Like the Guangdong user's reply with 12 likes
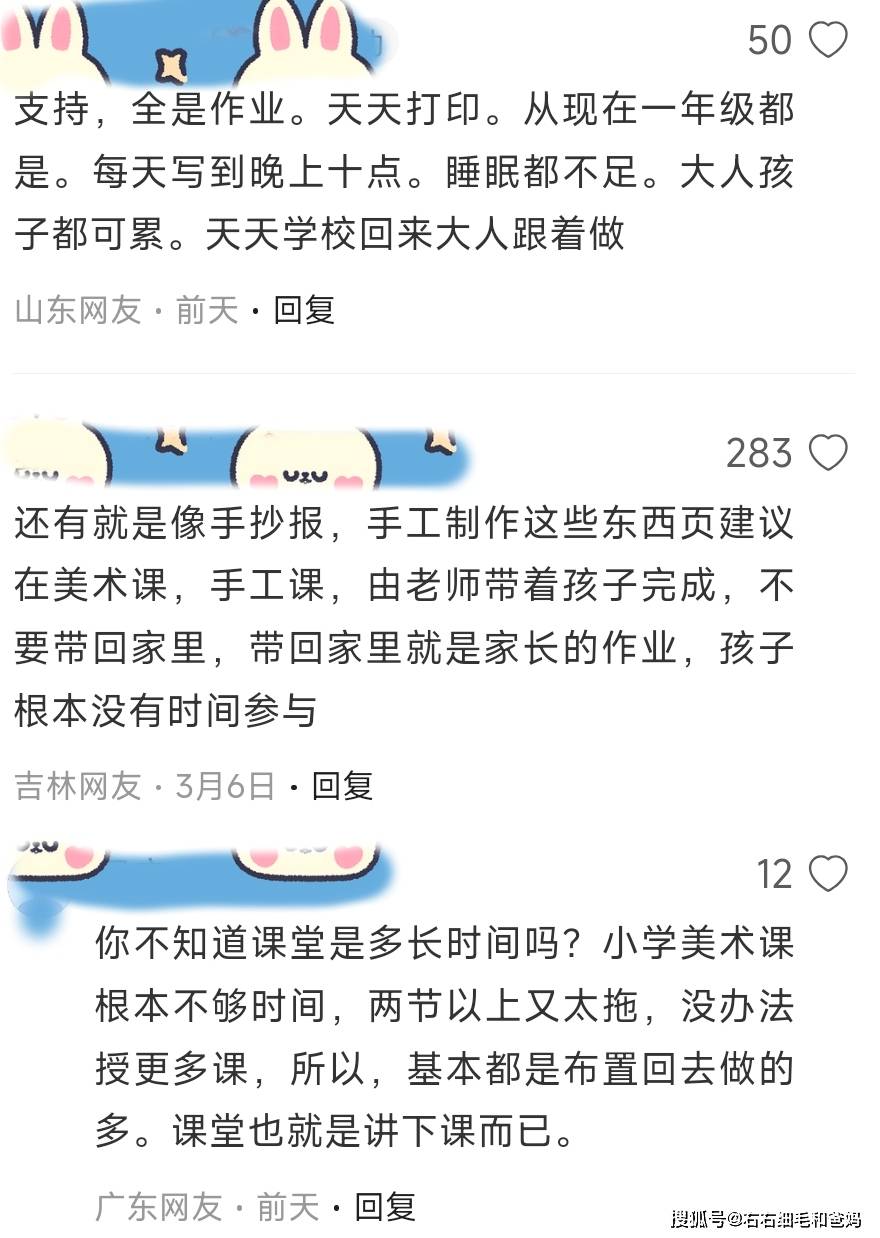 828,874
